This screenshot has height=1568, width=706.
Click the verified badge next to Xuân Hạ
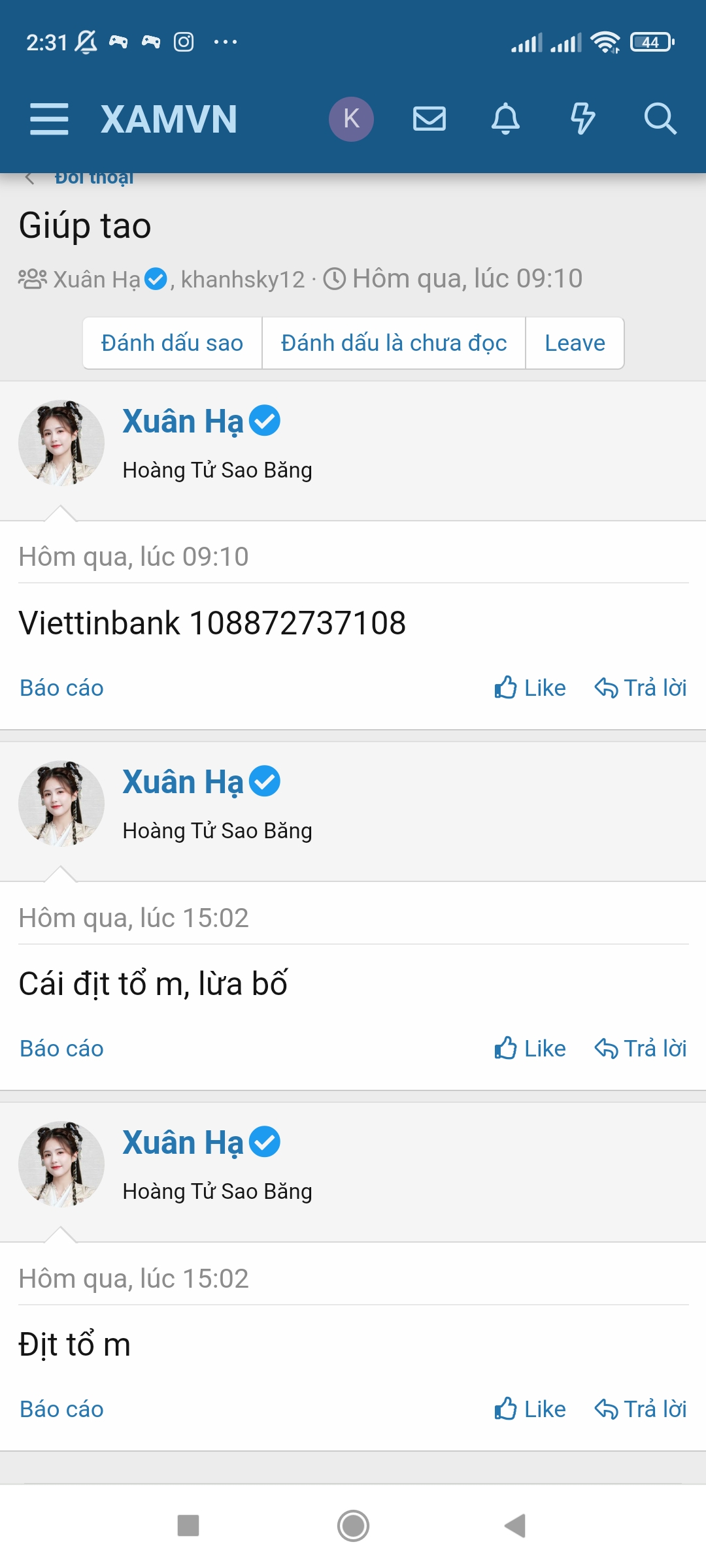[156, 278]
